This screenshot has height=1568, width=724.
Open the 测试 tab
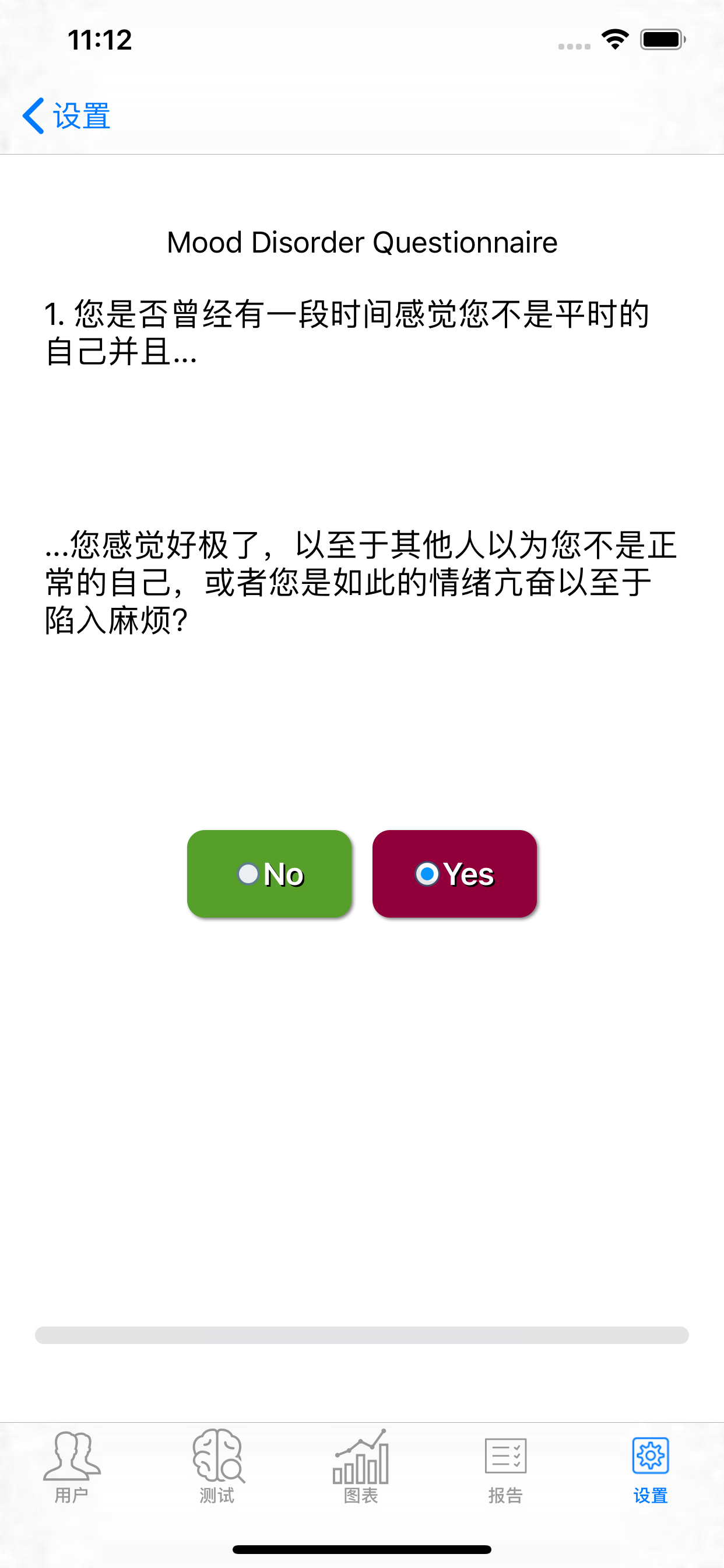(217, 1467)
